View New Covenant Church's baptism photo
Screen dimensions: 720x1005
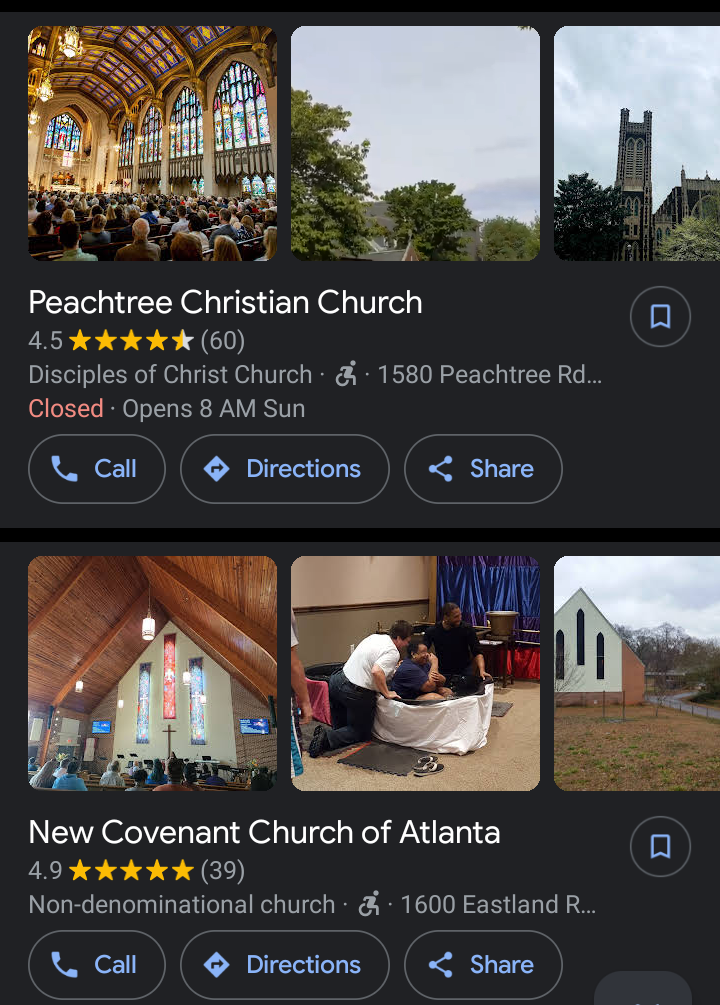[x=415, y=673]
